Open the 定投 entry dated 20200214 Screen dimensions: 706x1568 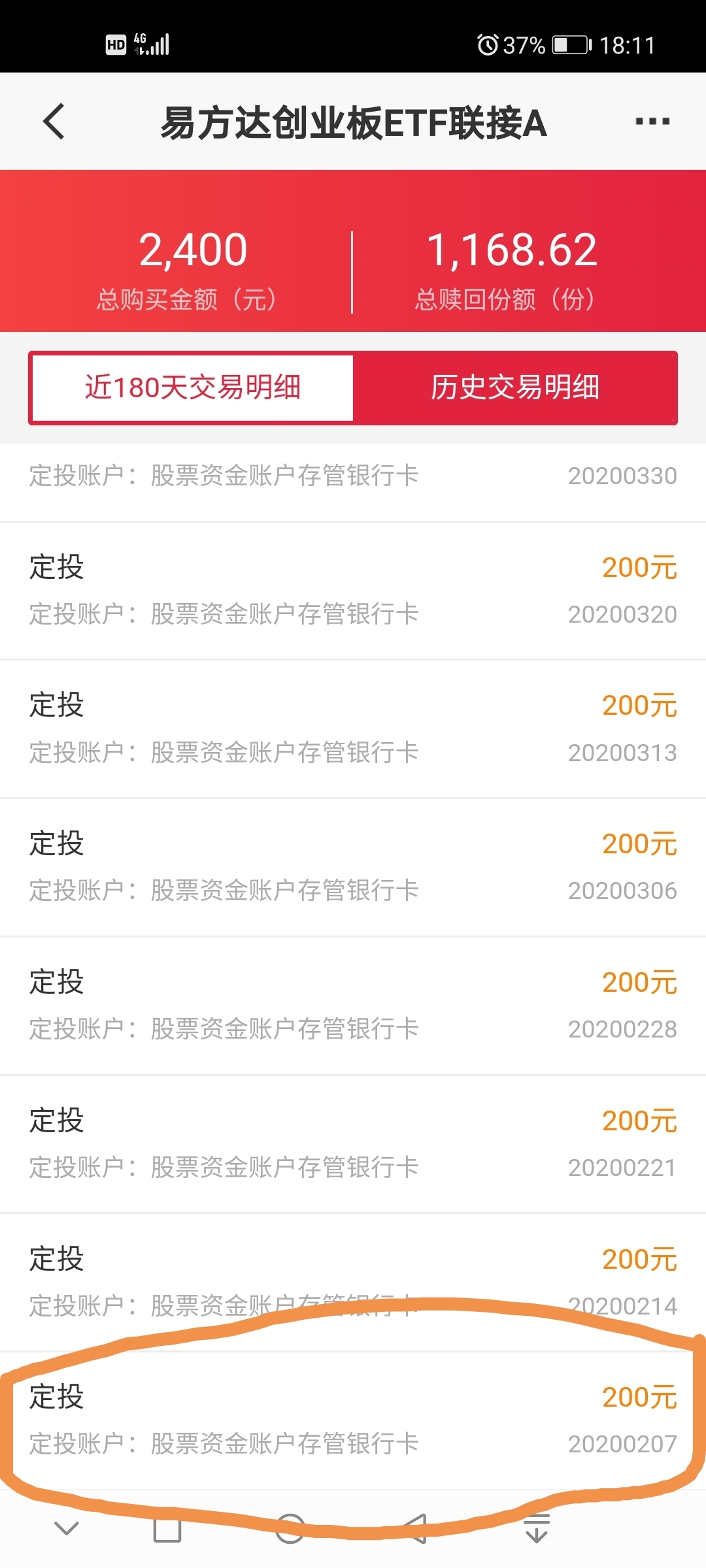tap(353, 1283)
